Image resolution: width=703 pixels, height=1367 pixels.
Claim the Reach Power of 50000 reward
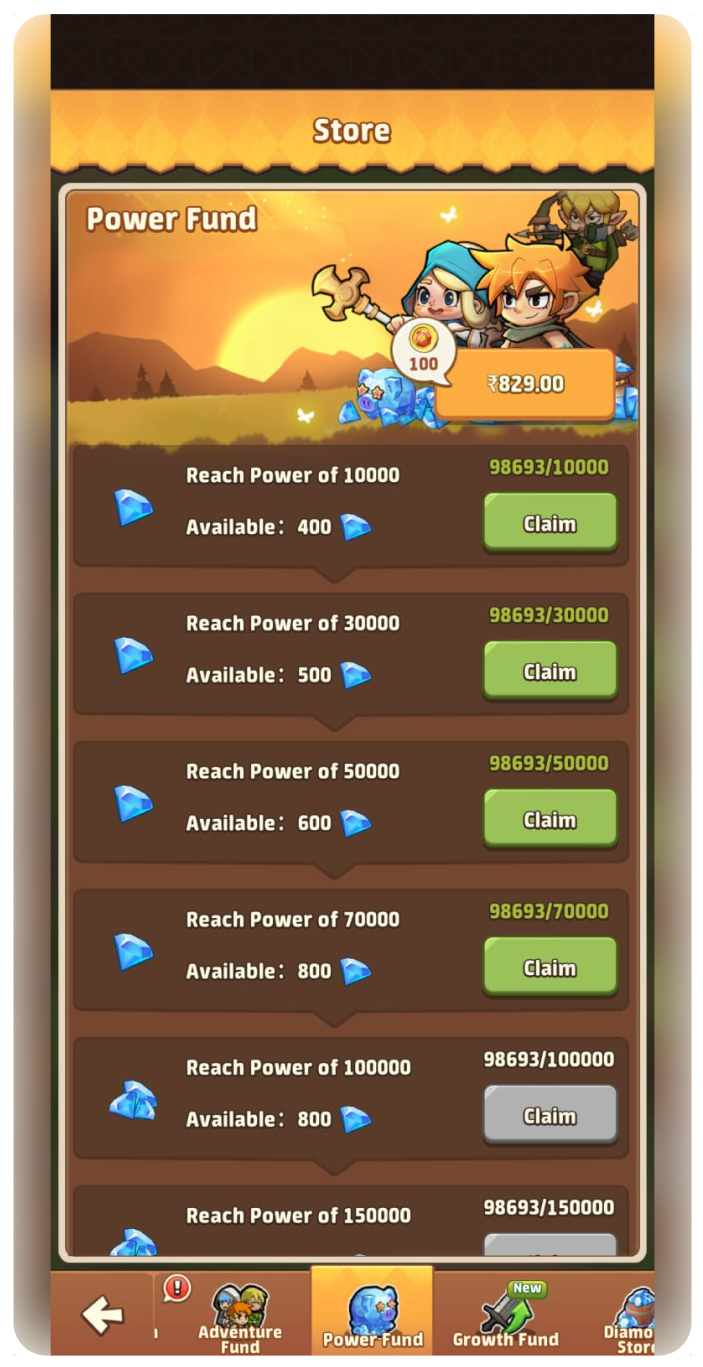[x=550, y=818]
